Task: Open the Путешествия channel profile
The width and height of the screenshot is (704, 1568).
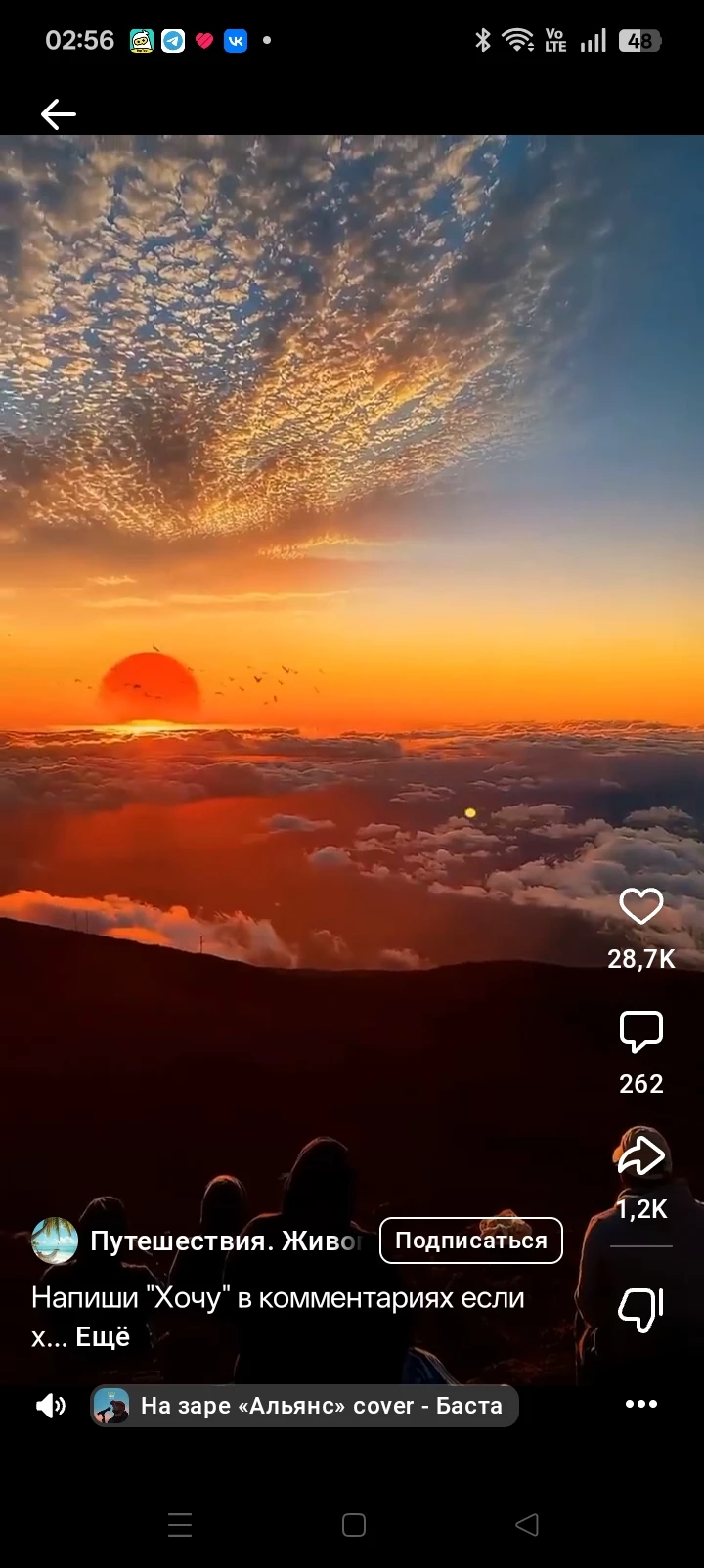Action: [225, 1241]
